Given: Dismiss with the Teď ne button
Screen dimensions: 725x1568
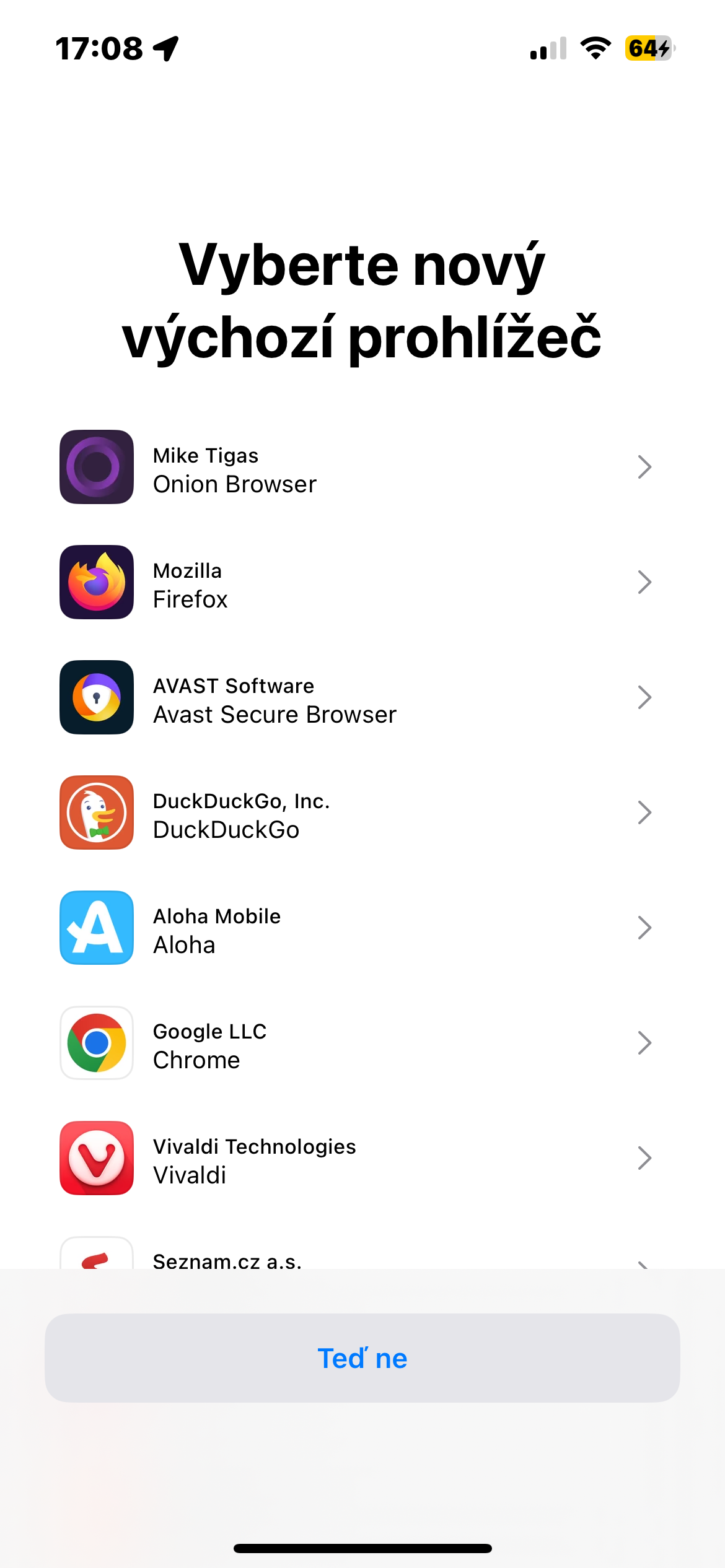Looking at the screenshot, I should pyautogui.click(x=362, y=1359).
